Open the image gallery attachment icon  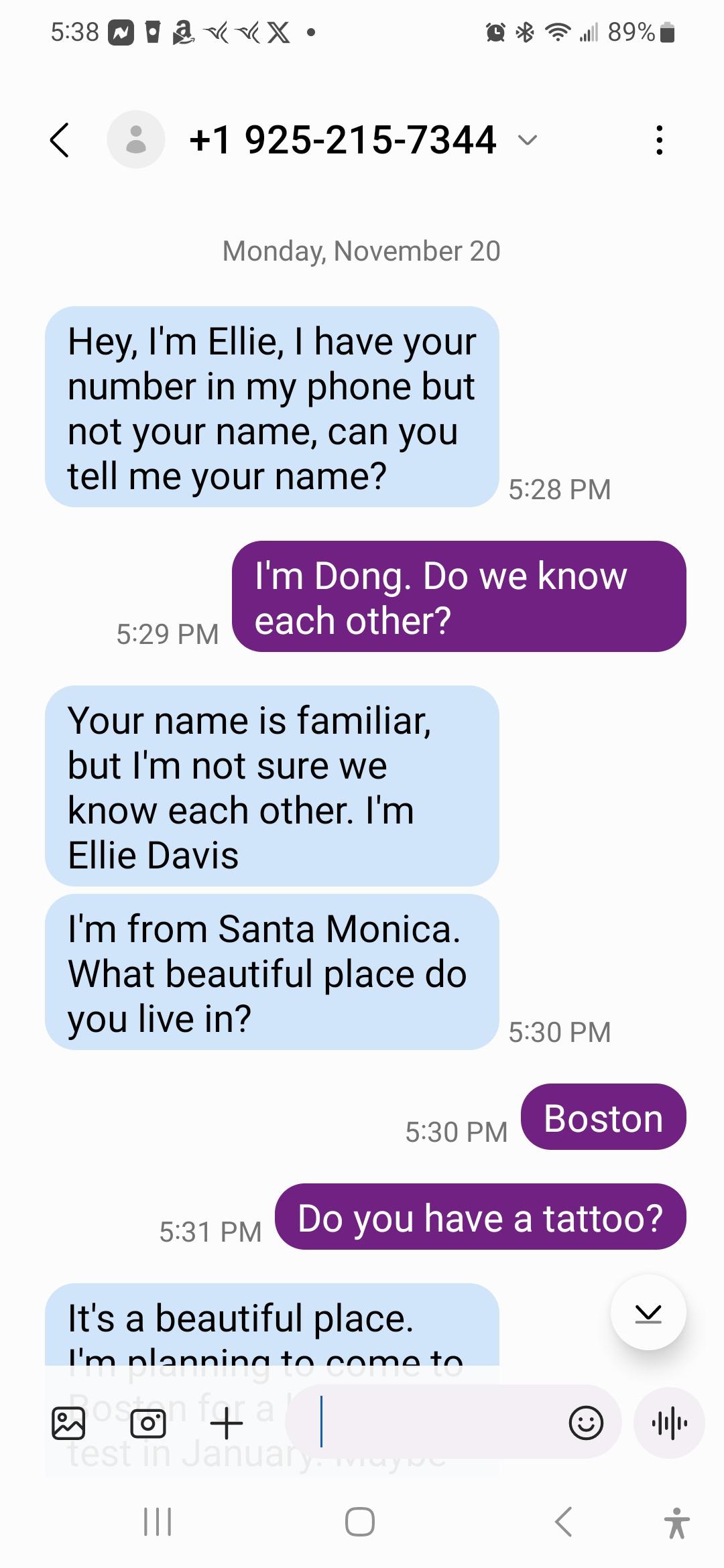69,1423
